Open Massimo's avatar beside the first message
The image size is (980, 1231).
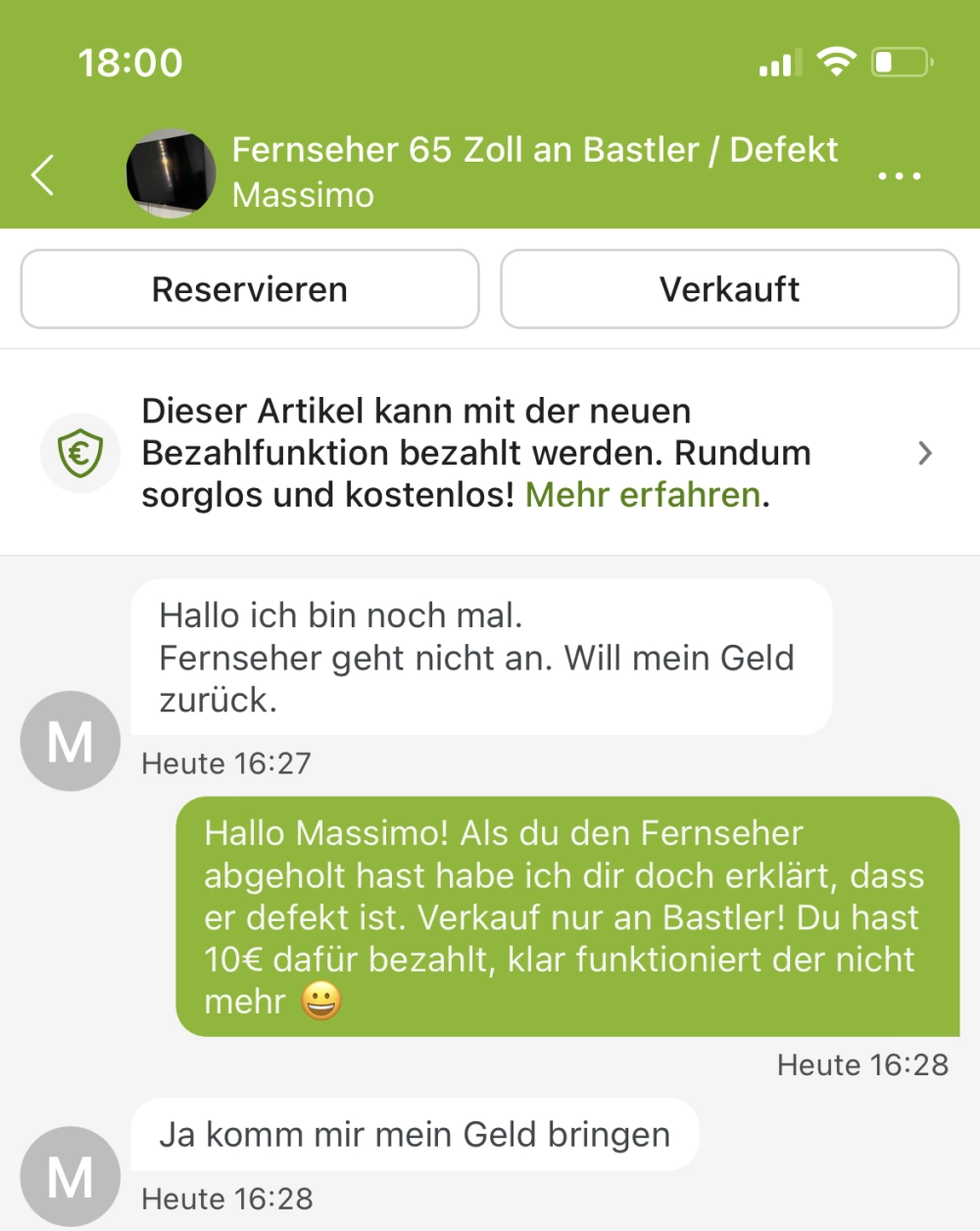coord(71,741)
